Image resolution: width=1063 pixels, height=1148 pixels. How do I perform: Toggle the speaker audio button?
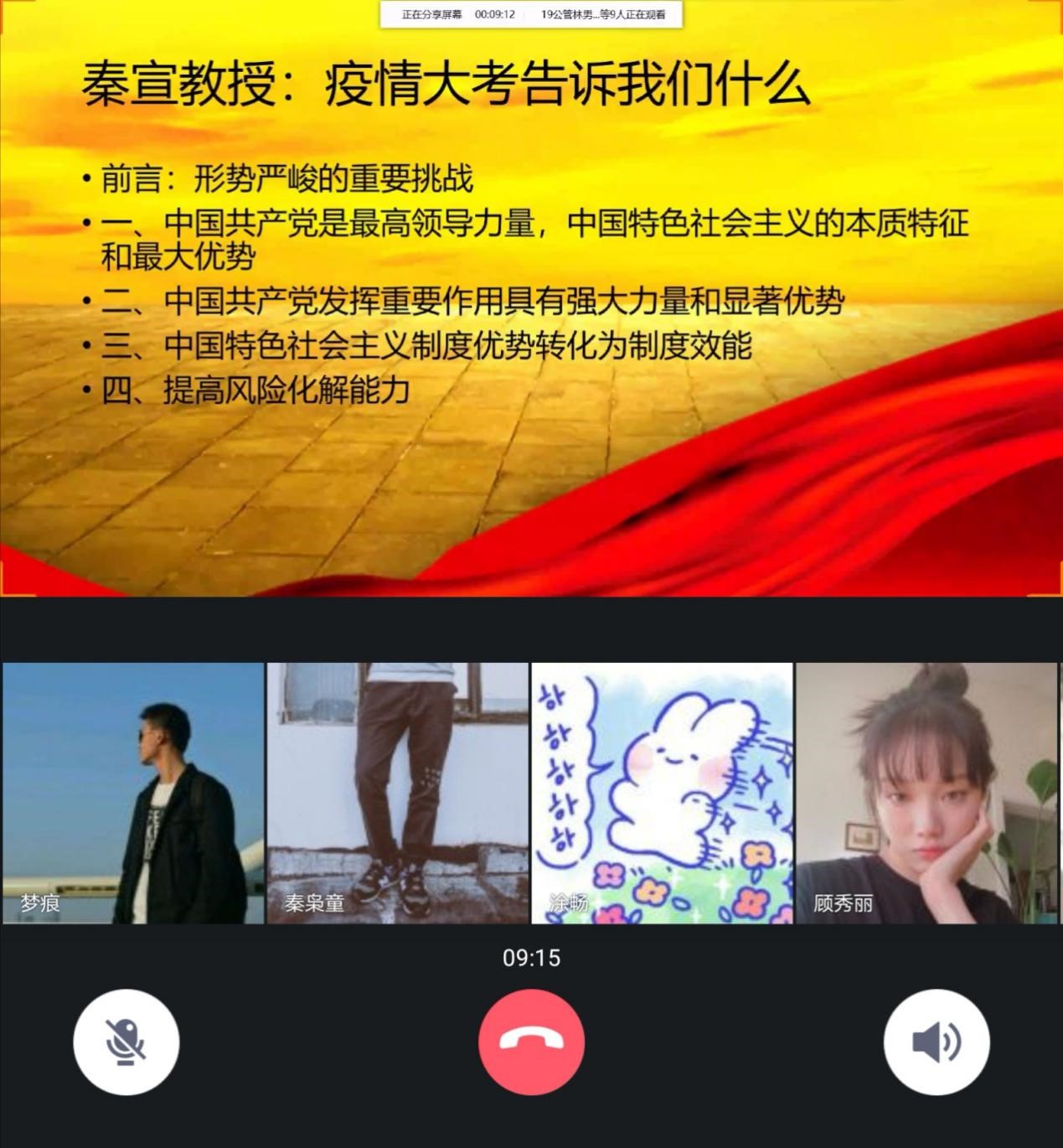(936, 1042)
